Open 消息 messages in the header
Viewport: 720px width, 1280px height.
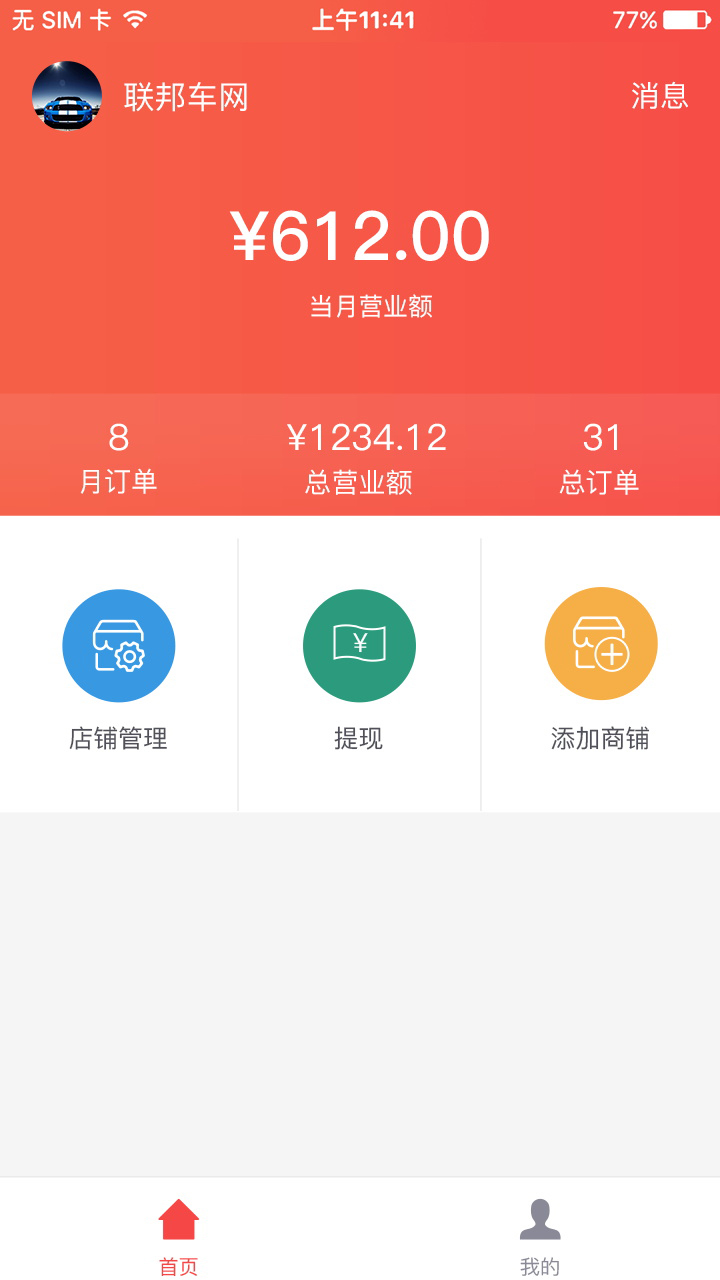coord(659,96)
